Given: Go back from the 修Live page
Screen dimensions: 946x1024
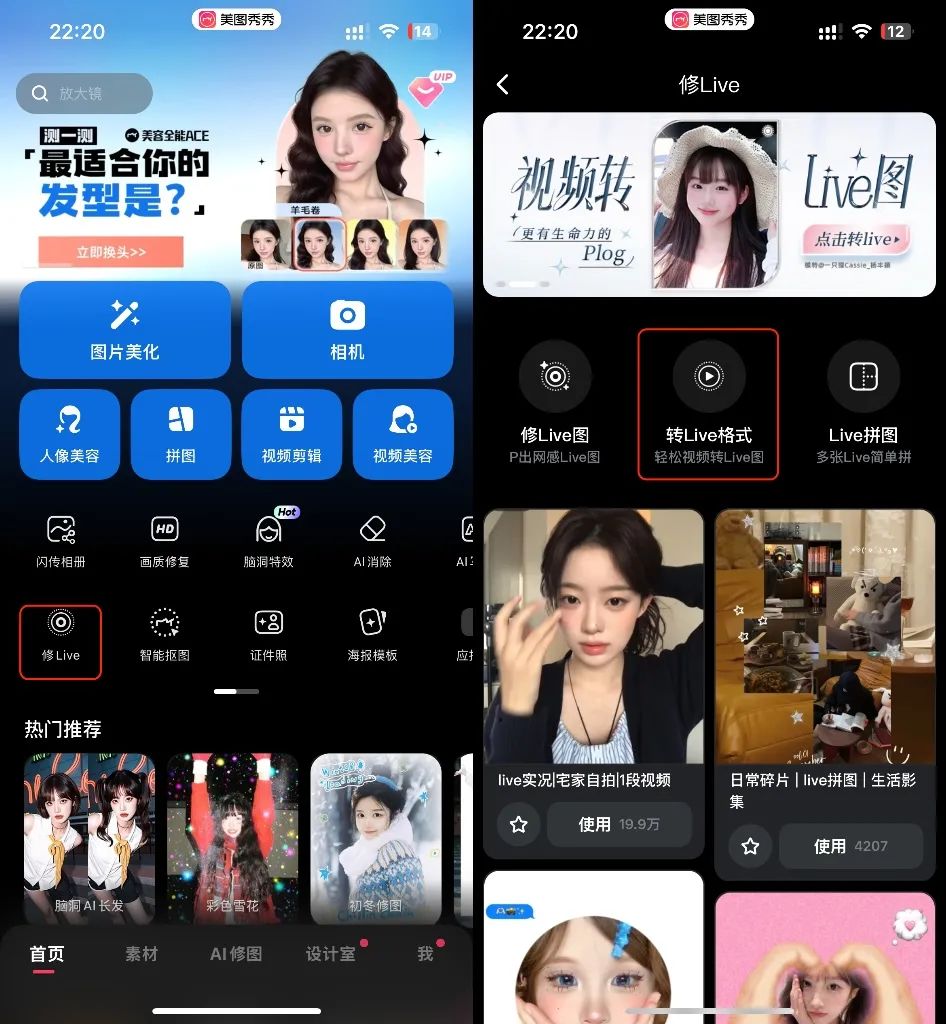Looking at the screenshot, I should coord(503,85).
